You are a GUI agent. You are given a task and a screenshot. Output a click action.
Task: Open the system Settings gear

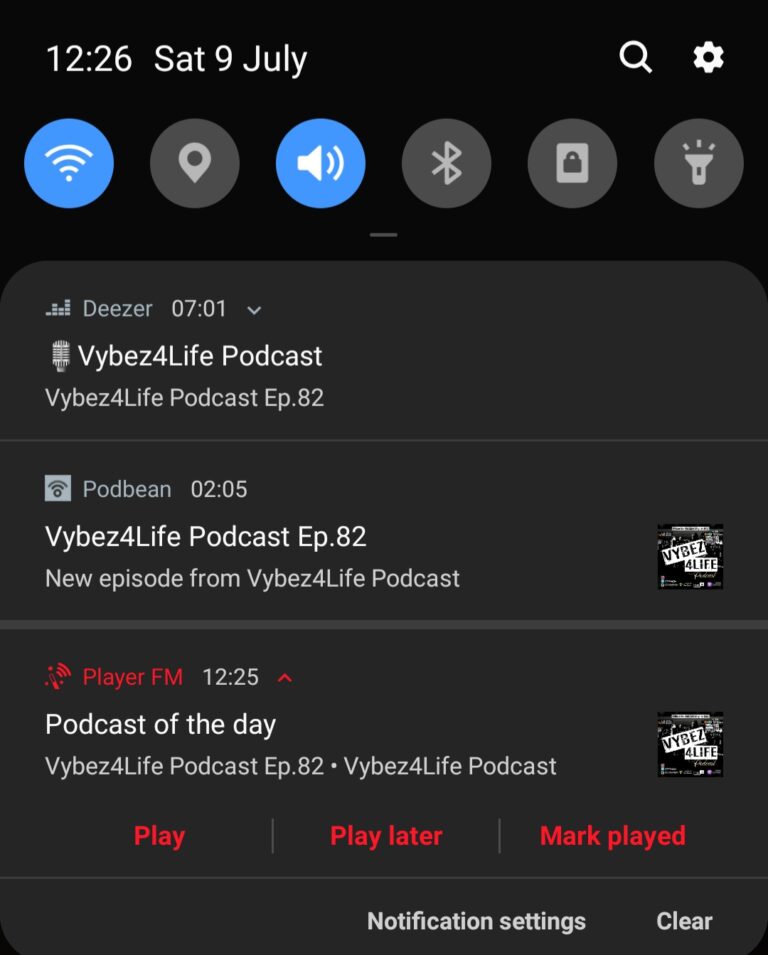[708, 58]
